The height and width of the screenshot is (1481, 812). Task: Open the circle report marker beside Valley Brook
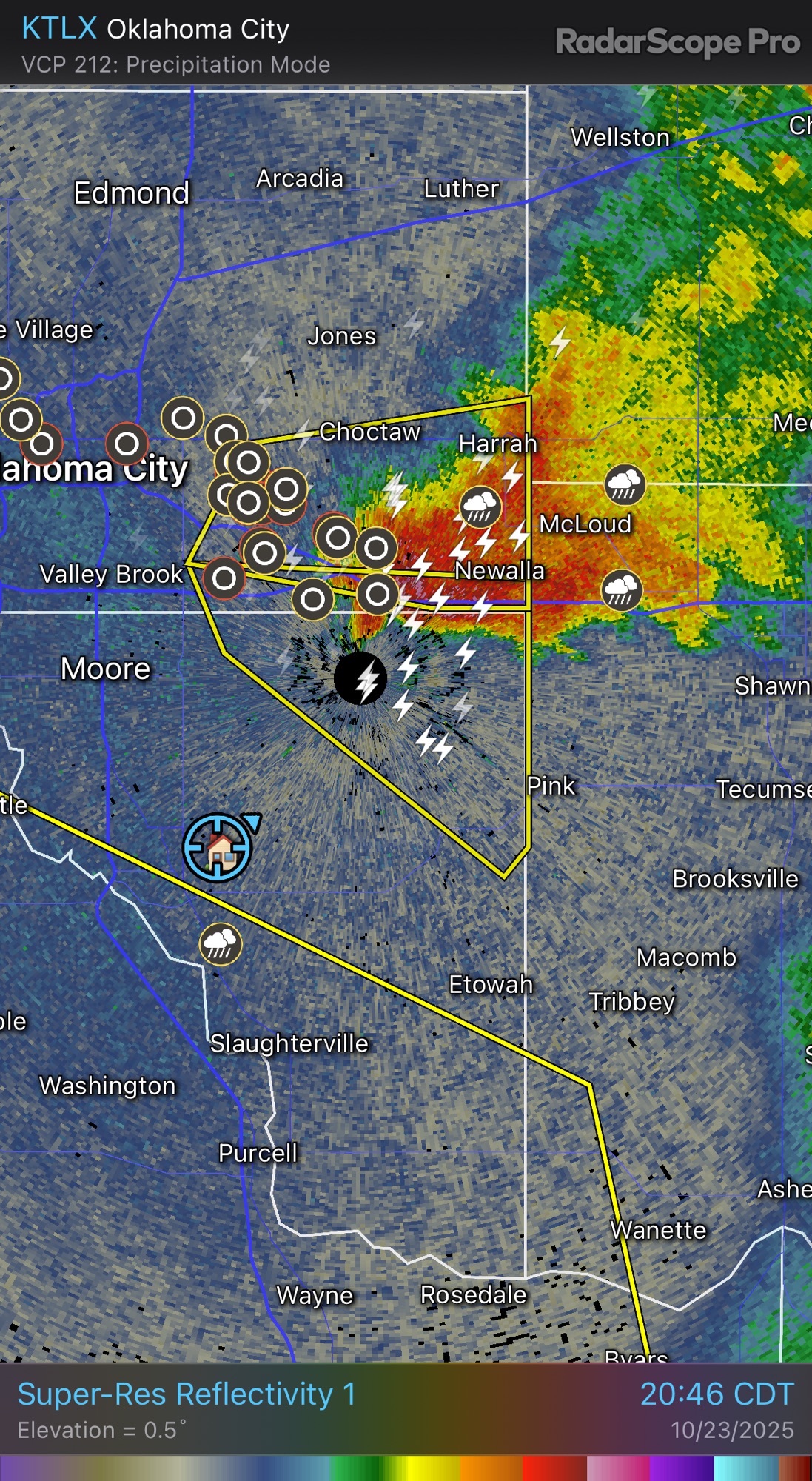click(x=224, y=578)
